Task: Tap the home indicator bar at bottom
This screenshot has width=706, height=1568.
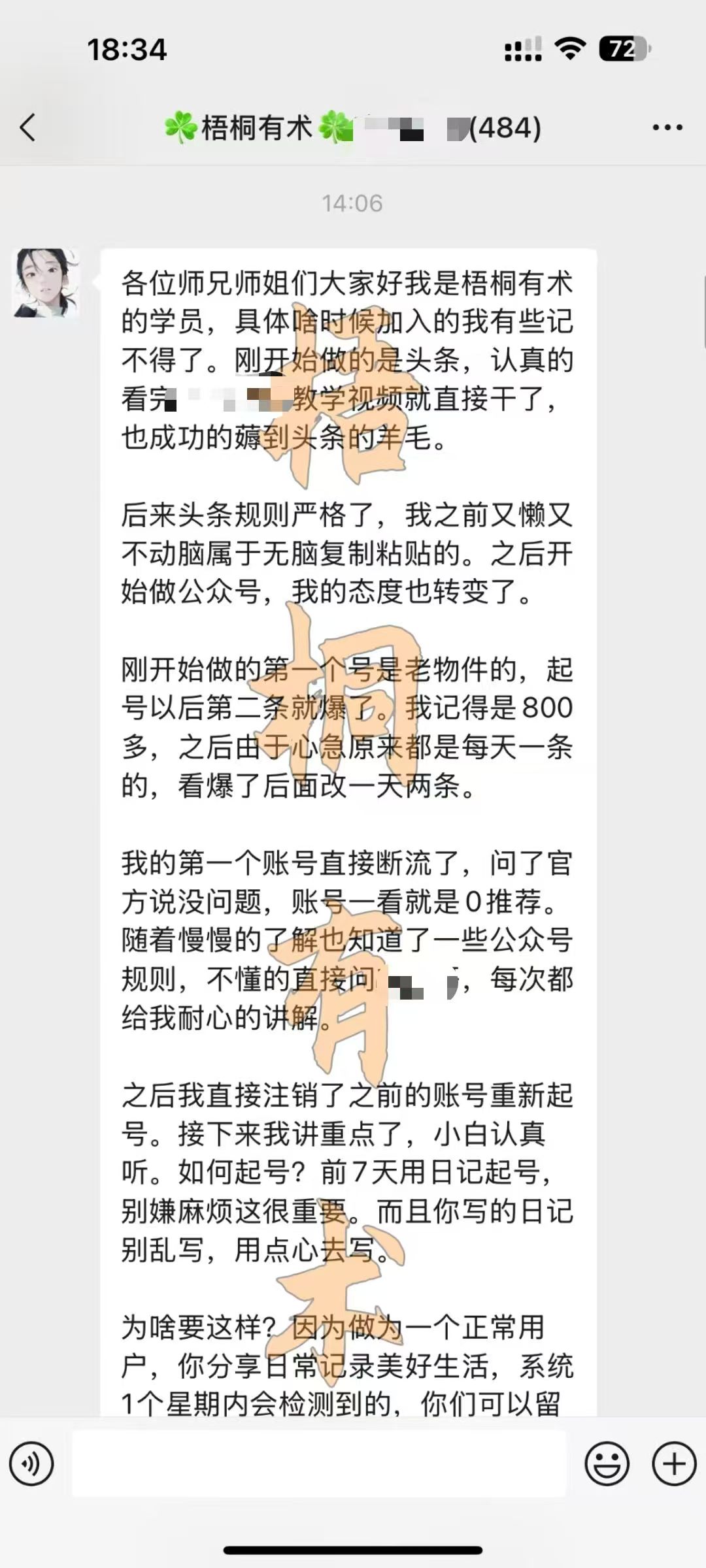Action: click(x=353, y=1550)
